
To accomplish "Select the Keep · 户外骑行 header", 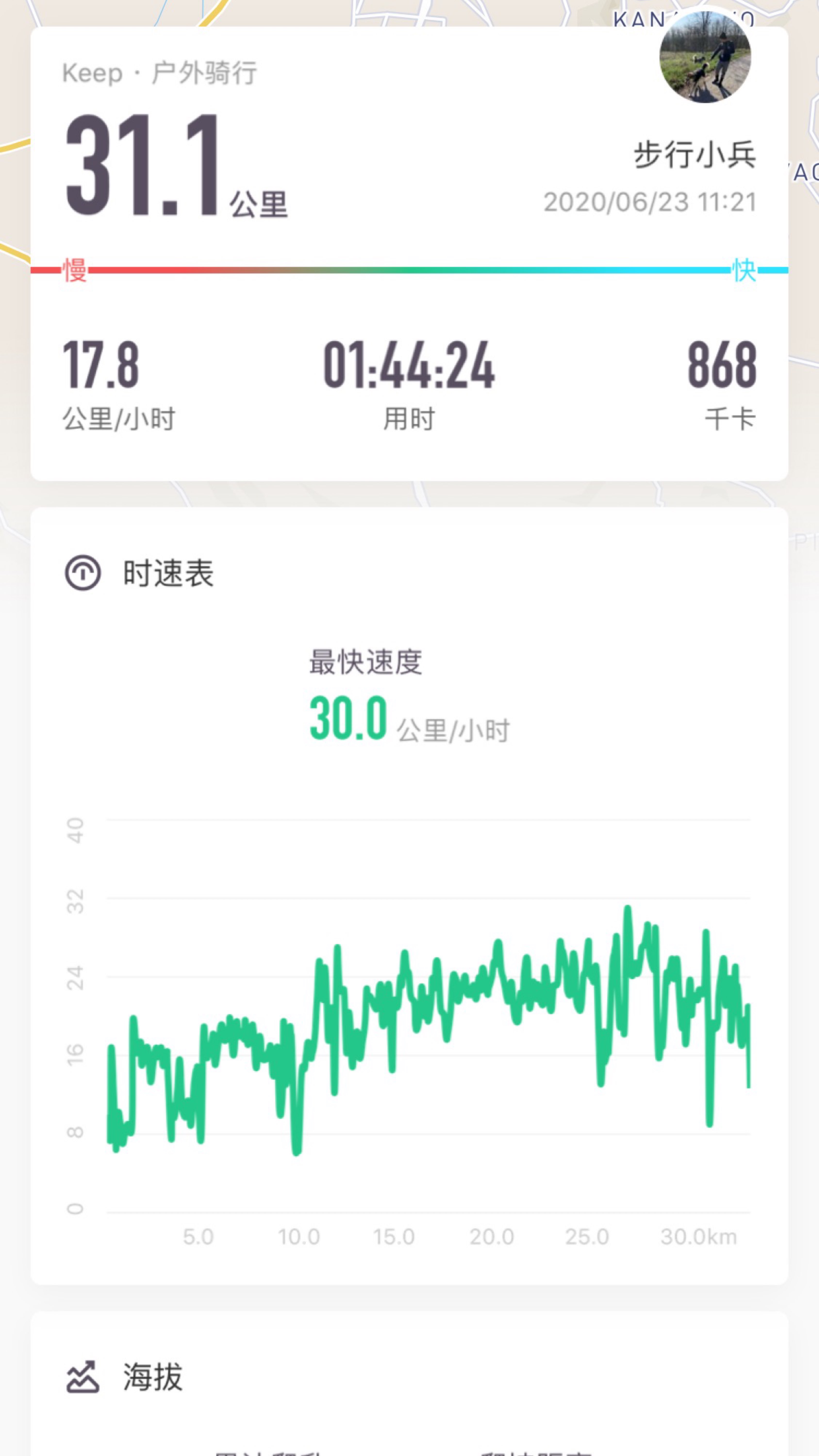I will [x=160, y=72].
